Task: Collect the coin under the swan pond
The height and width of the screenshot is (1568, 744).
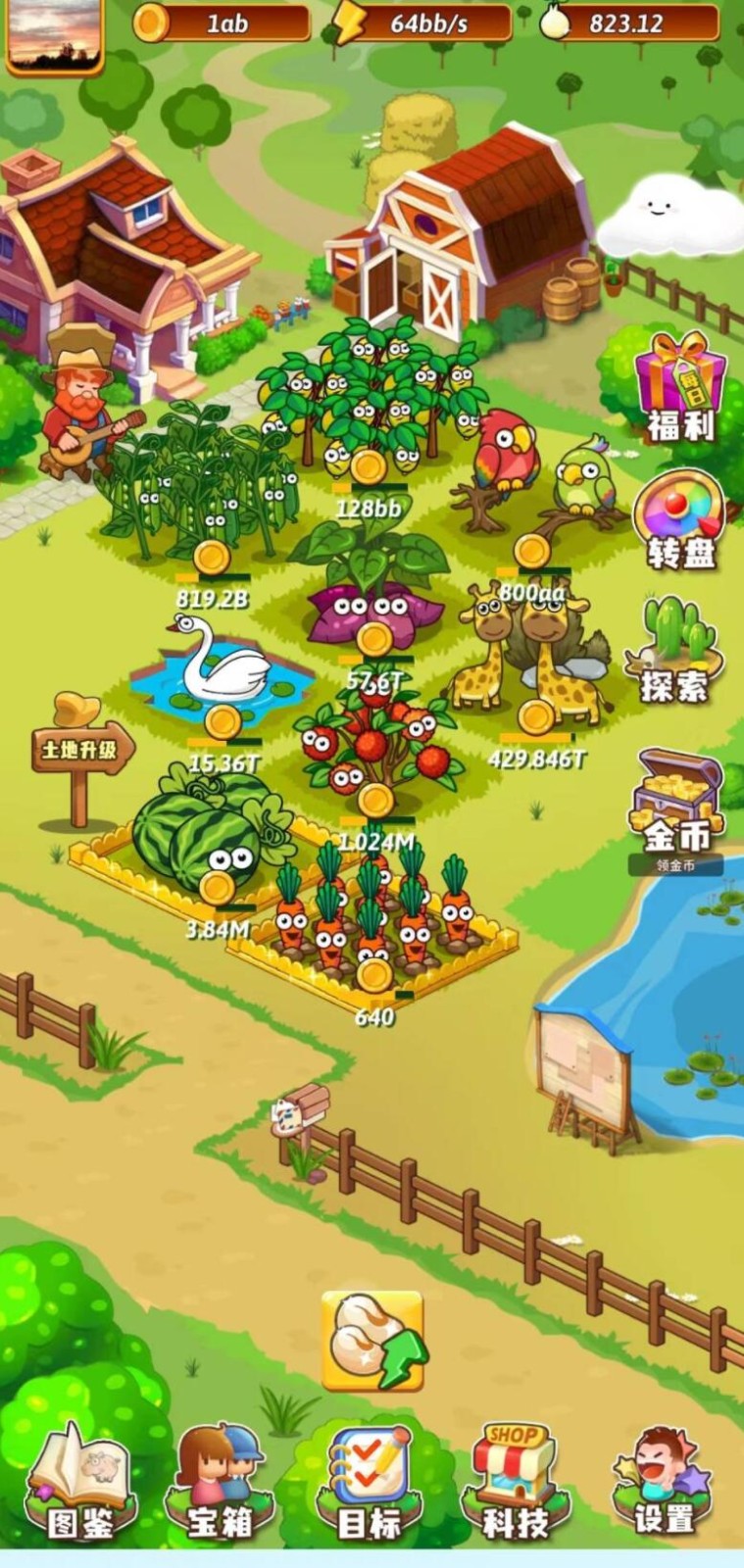Action: coord(223,722)
